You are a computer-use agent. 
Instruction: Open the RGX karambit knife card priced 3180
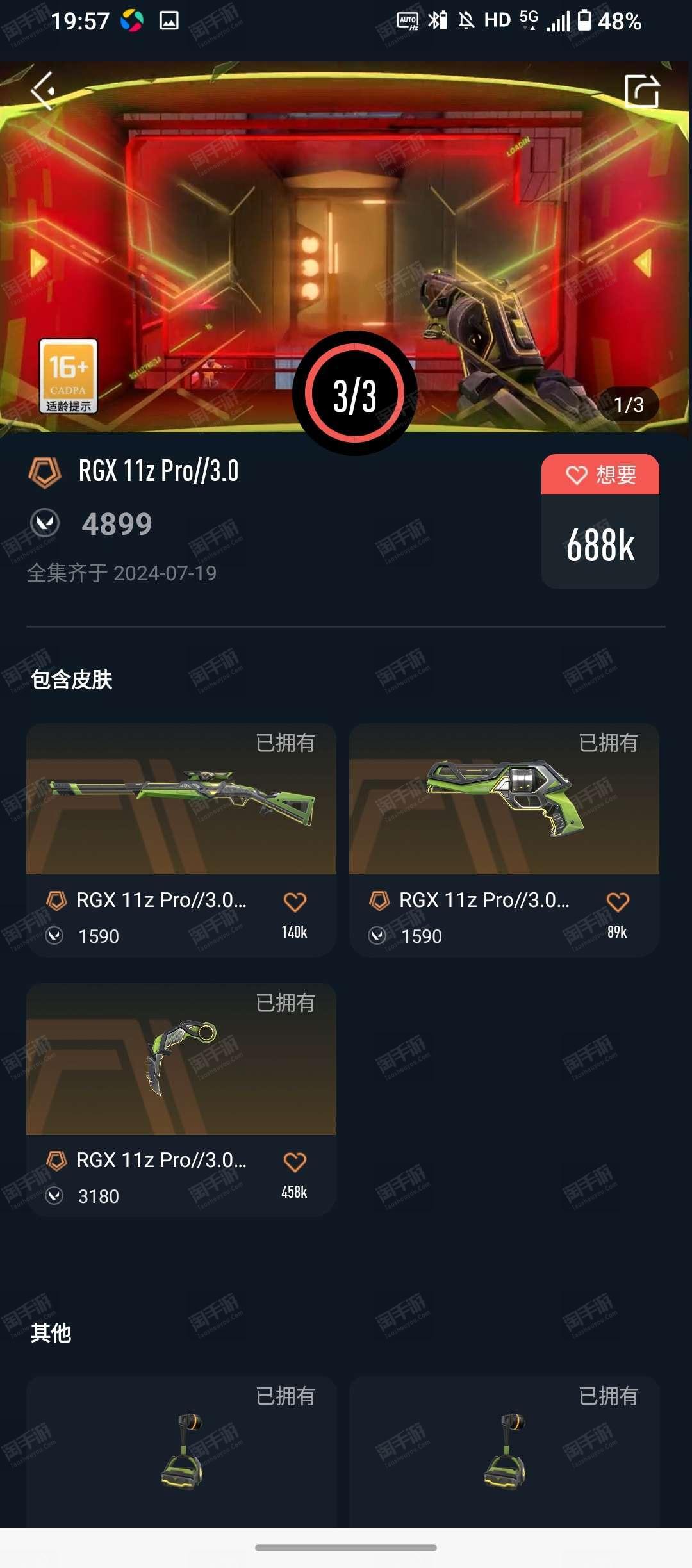[181, 1100]
